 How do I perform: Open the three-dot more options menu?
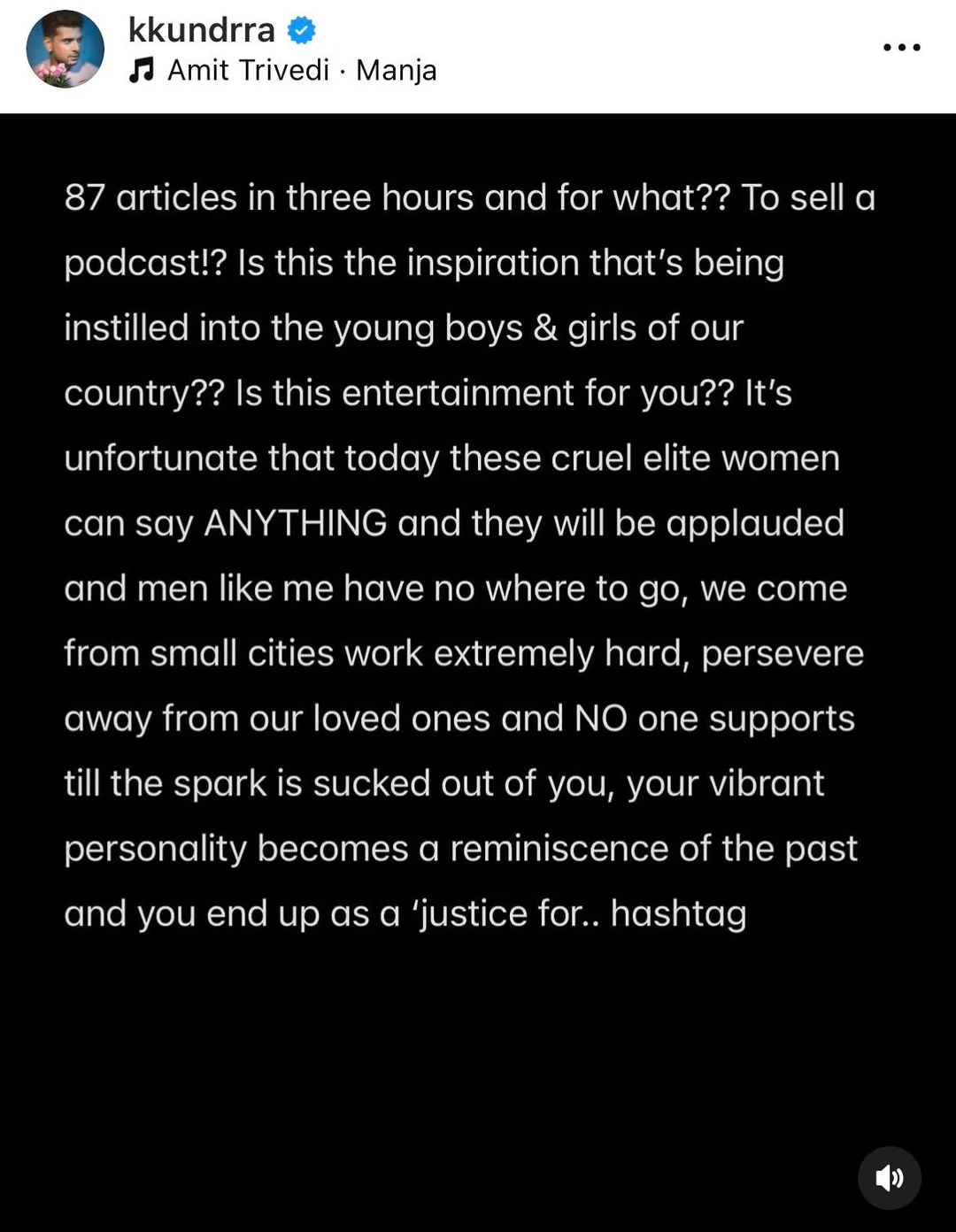click(901, 48)
